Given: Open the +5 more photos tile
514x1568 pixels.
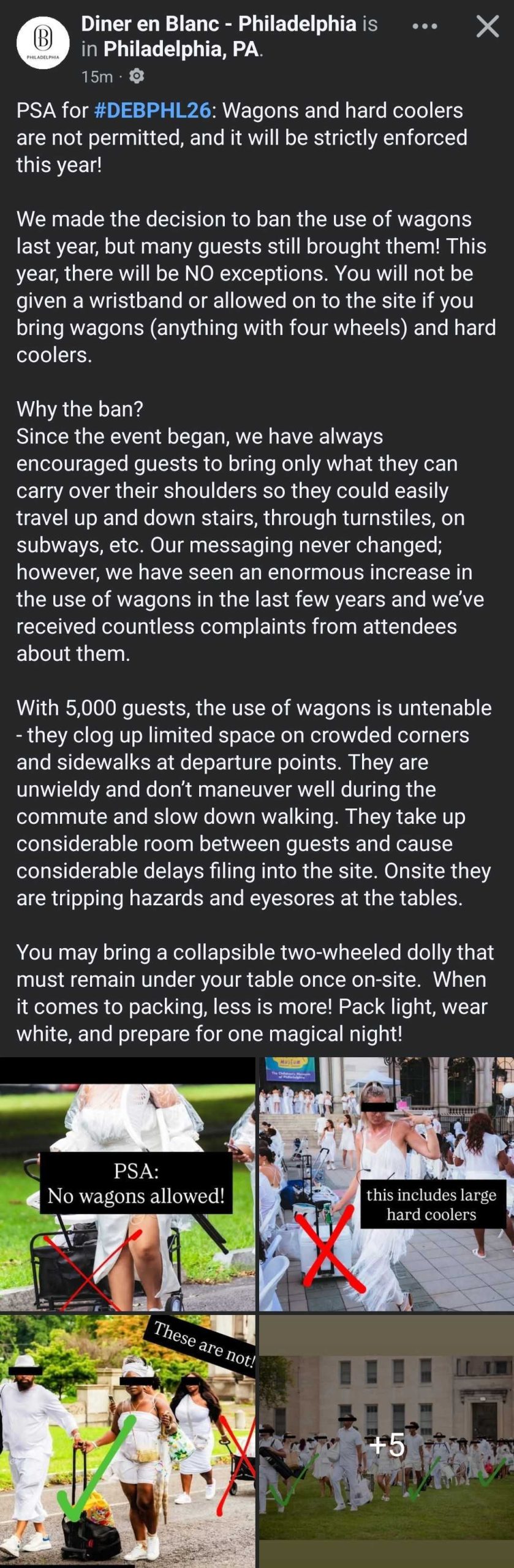Looking at the screenshot, I should [x=387, y=1441].
